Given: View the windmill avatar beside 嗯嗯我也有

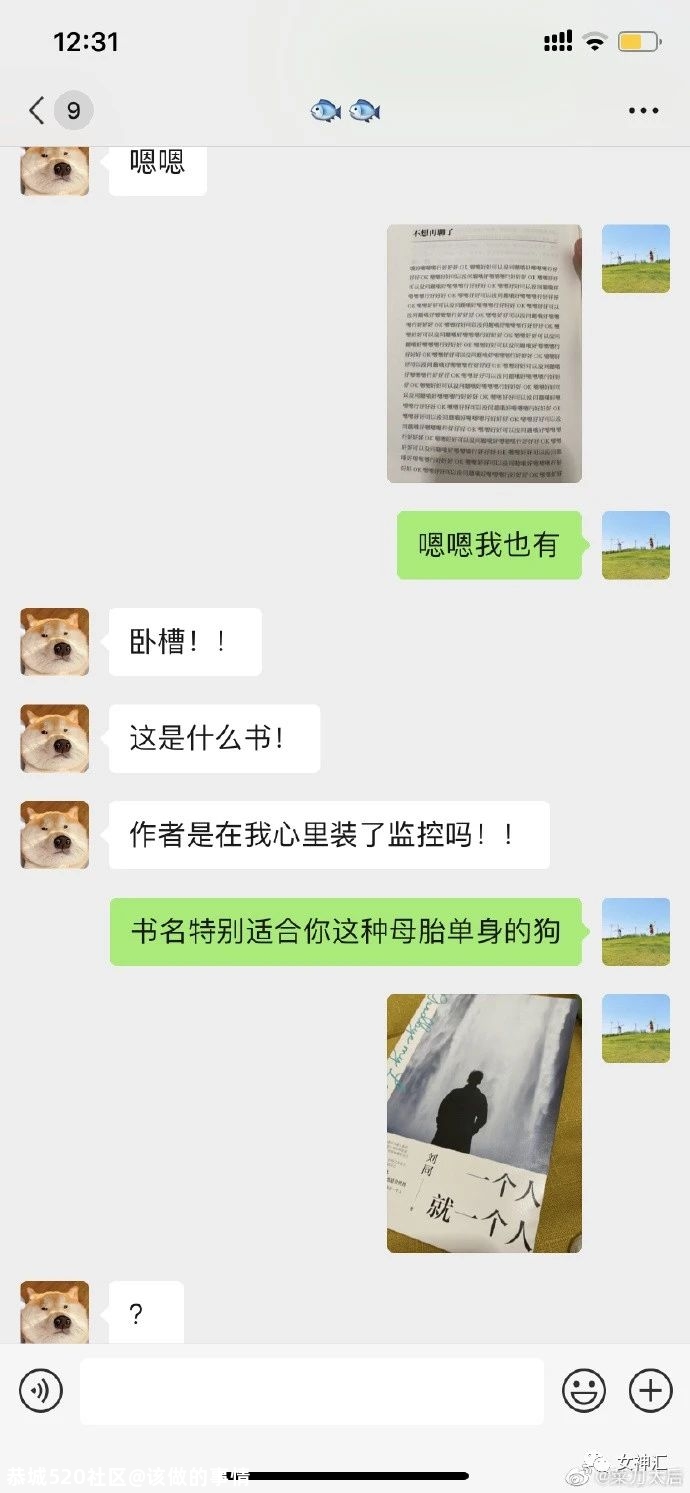Looking at the screenshot, I should click(x=635, y=545).
